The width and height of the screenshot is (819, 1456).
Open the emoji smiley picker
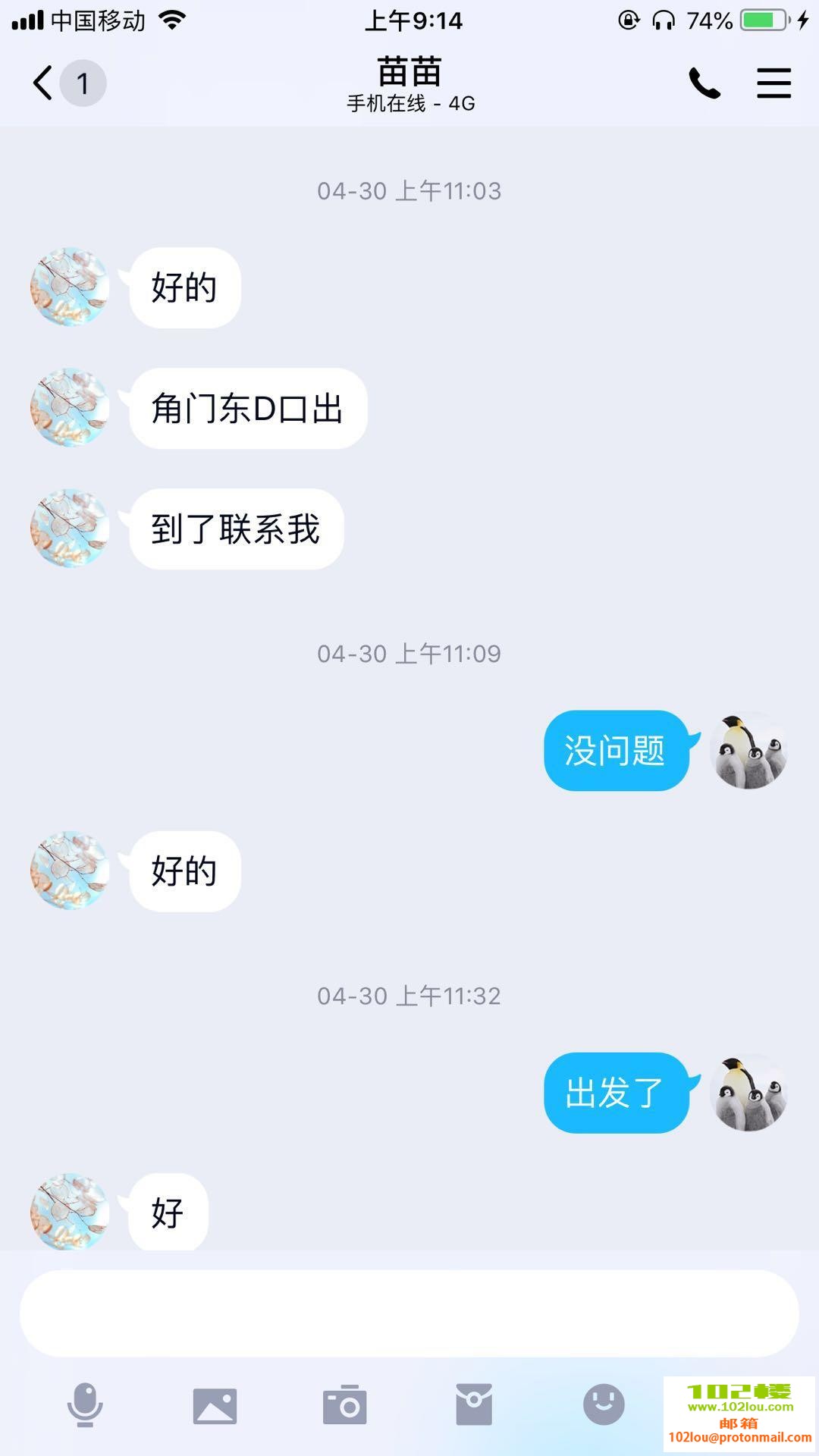point(603,1407)
